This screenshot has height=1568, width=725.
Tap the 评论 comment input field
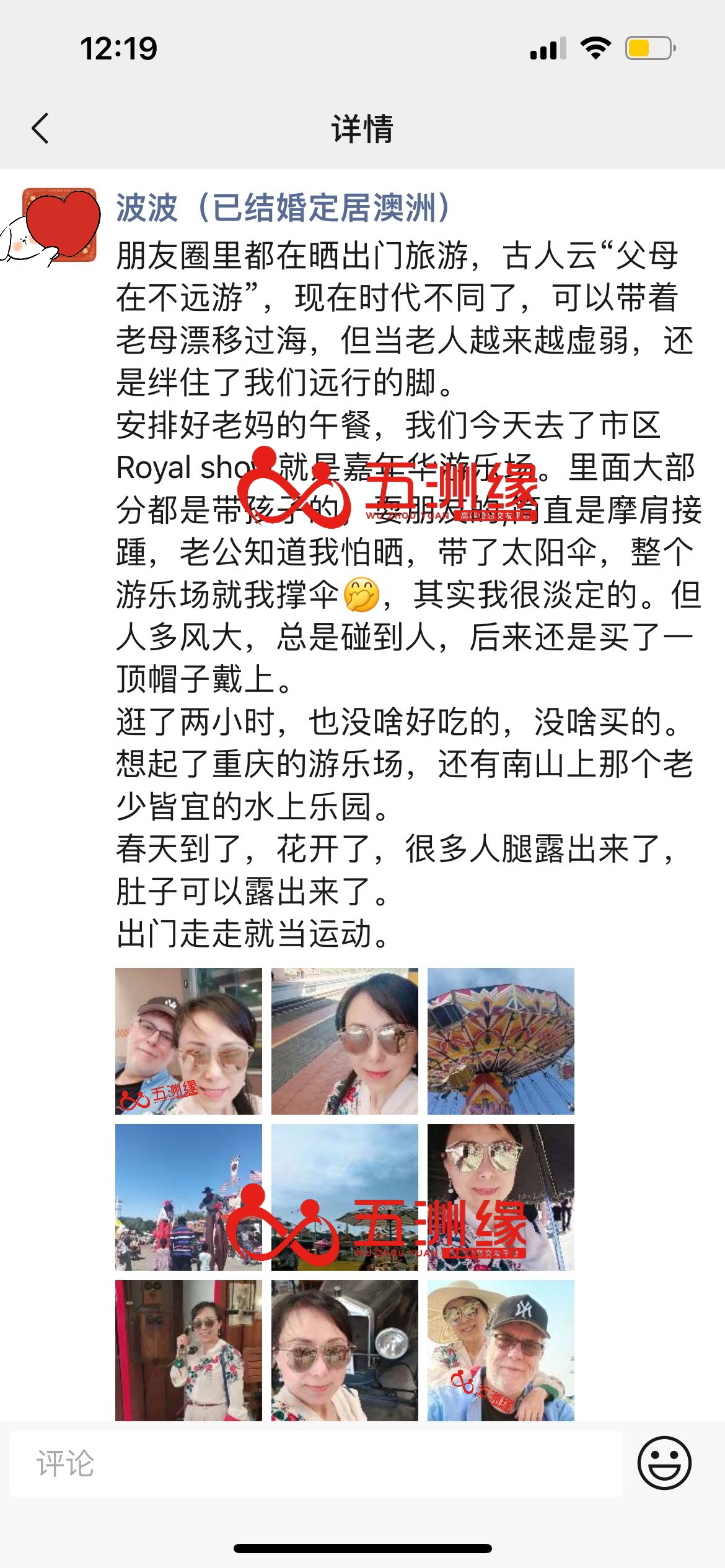(x=316, y=1463)
